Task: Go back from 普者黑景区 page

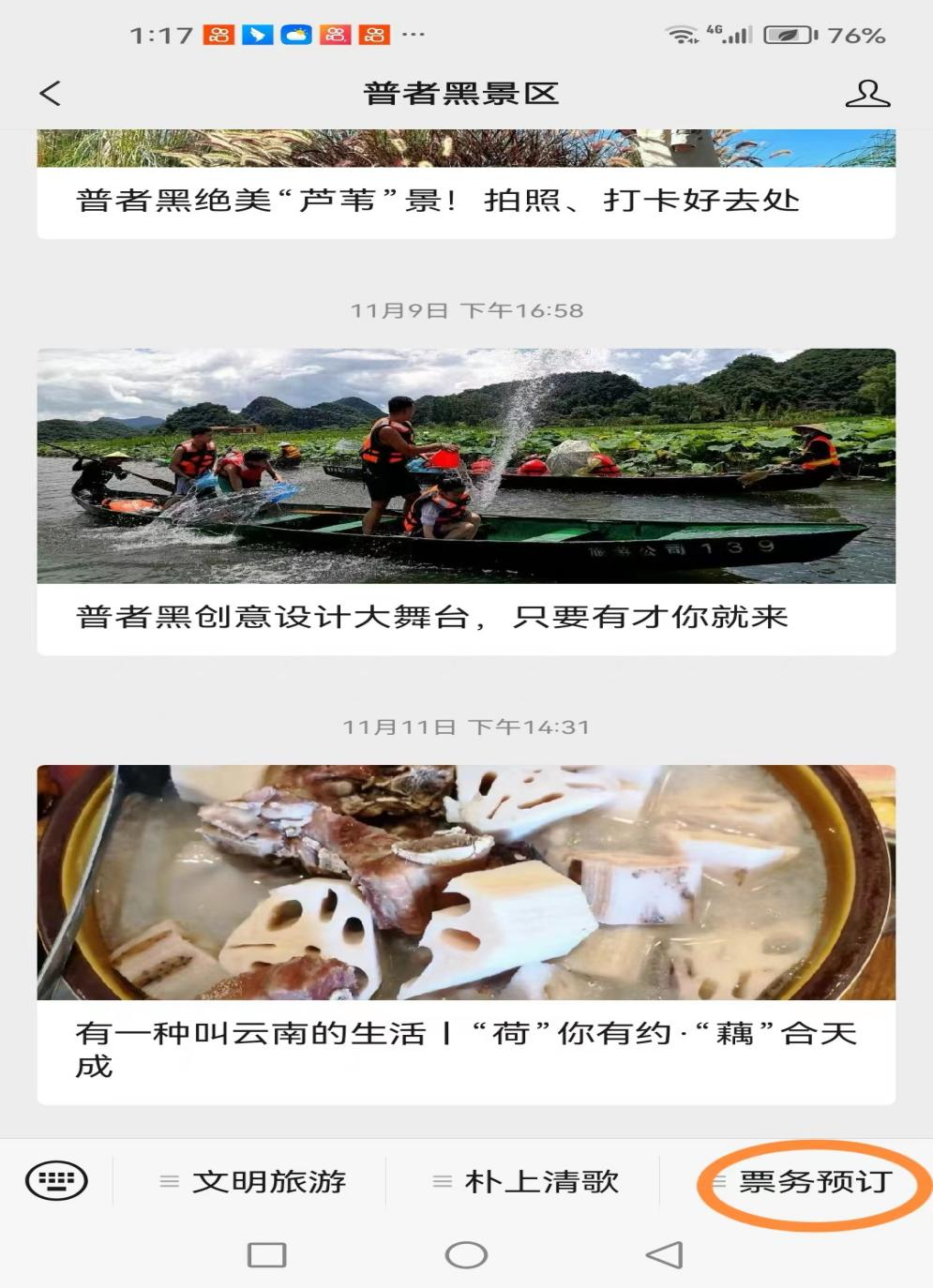Action: 51,93
